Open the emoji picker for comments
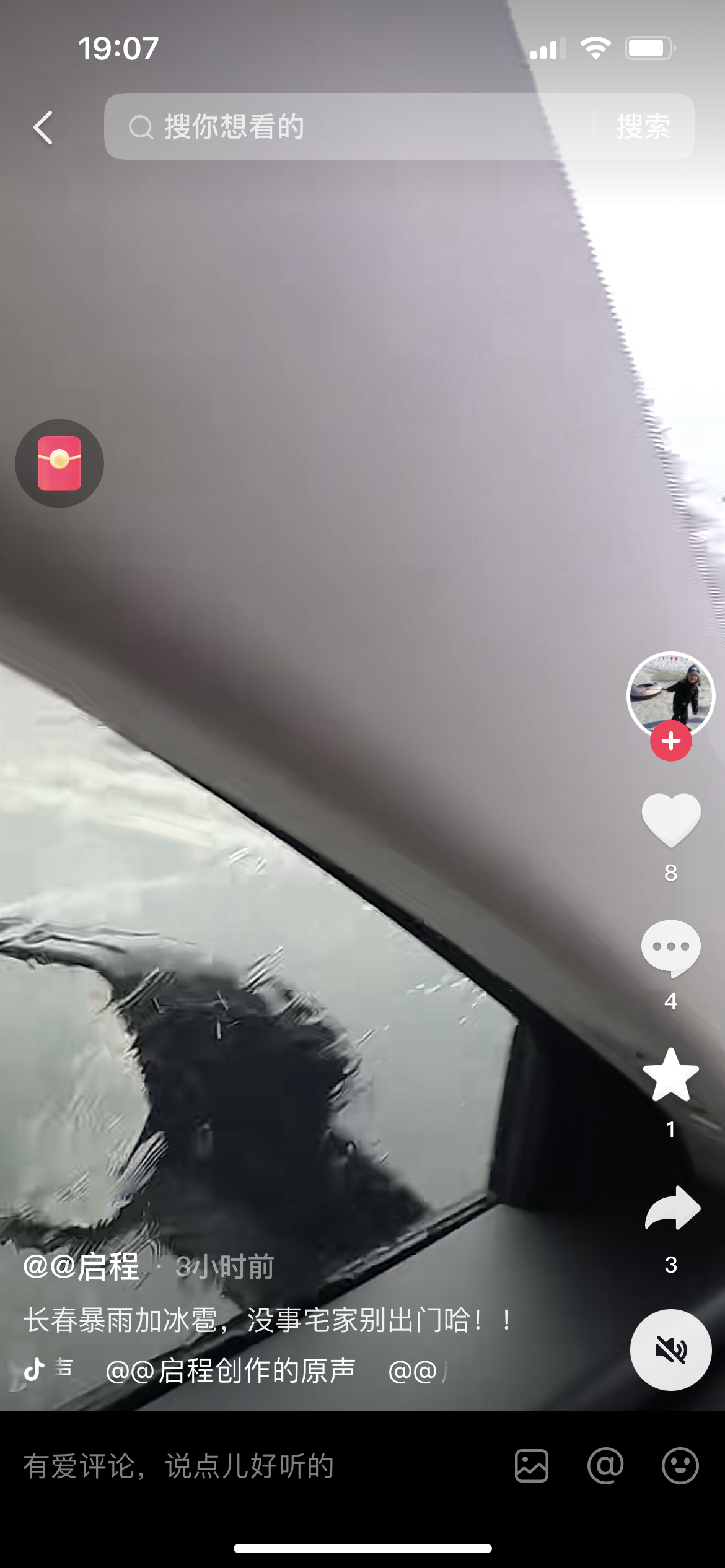This screenshot has width=725, height=1568. point(680,1466)
